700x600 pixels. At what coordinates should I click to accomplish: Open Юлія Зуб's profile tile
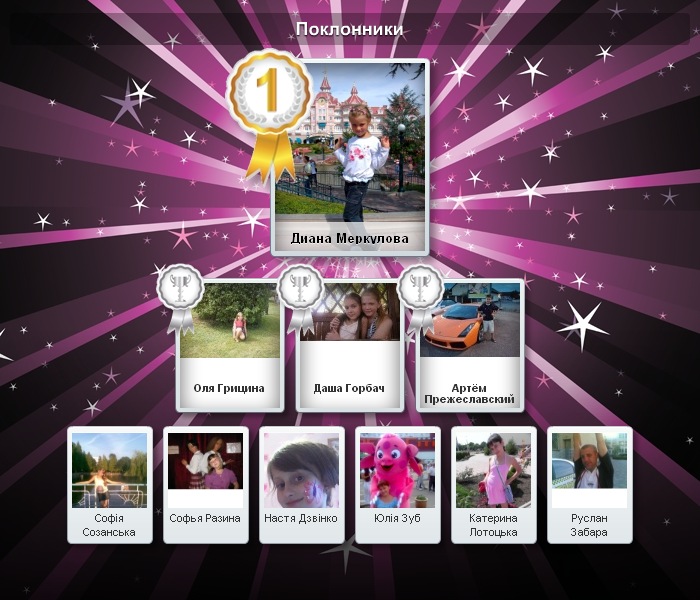(x=397, y=484)
